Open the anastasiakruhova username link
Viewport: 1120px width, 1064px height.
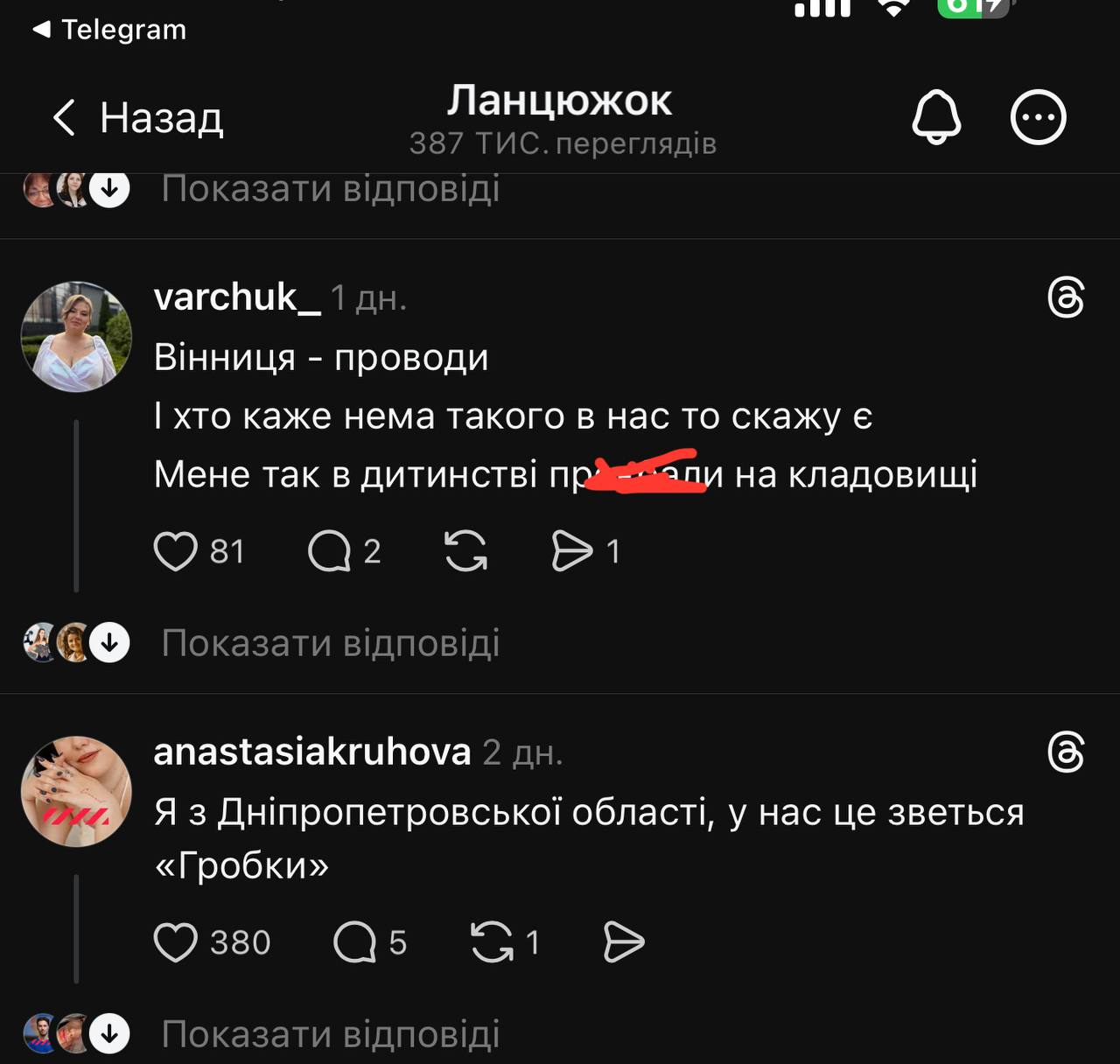pyautogui.click(x=312, y=752)
